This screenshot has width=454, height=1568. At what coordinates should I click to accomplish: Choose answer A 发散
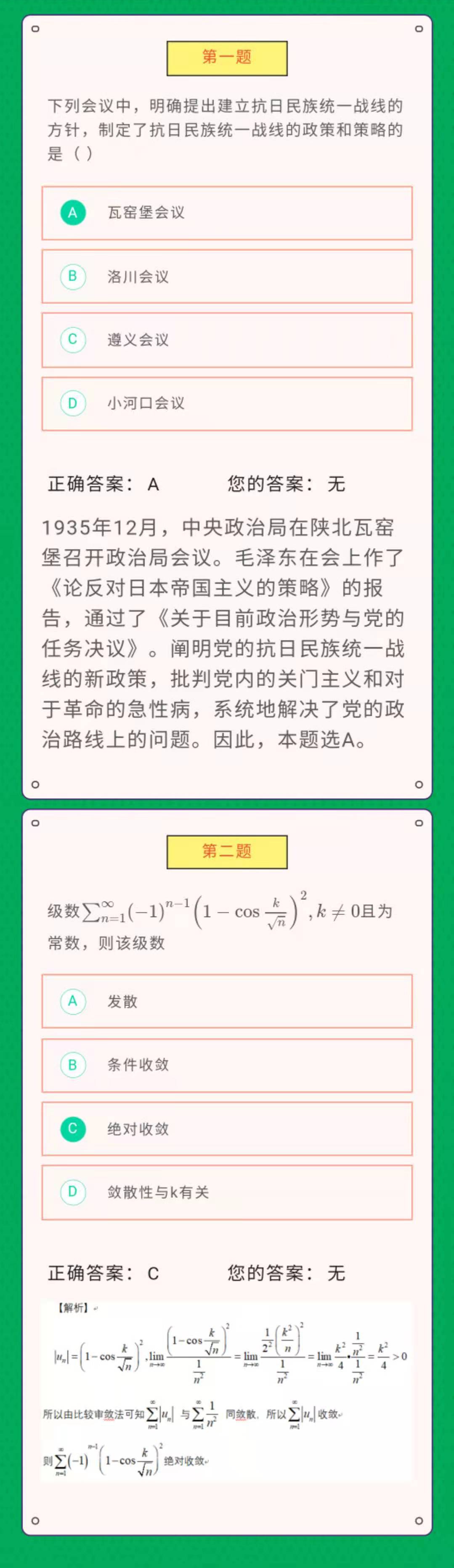coord(226,1001)
